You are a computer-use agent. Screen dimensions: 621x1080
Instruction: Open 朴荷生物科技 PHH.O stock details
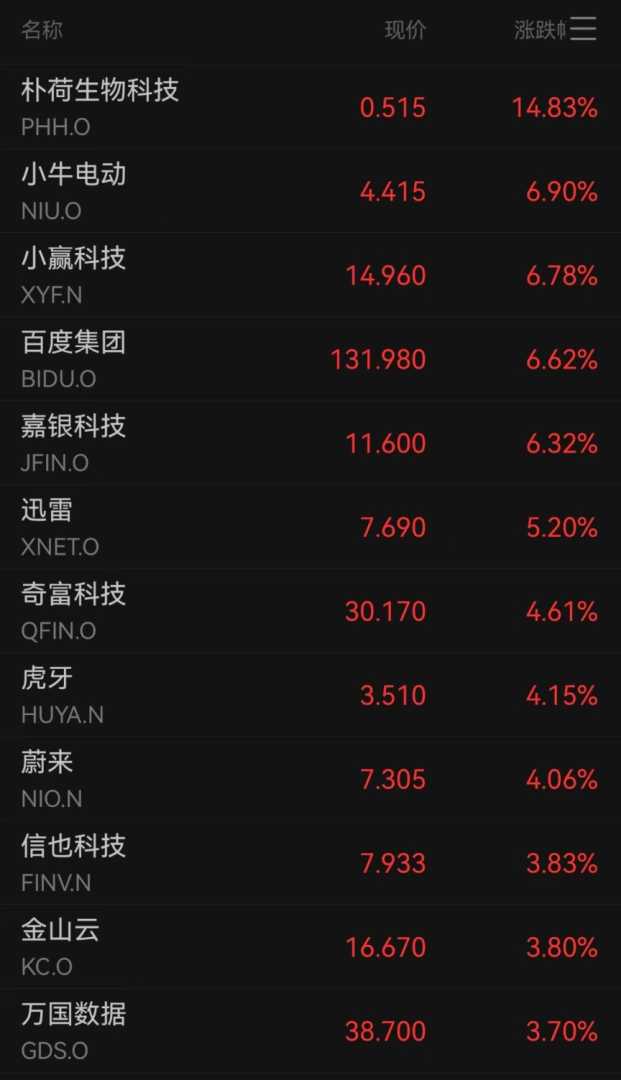tap(100, 107)
